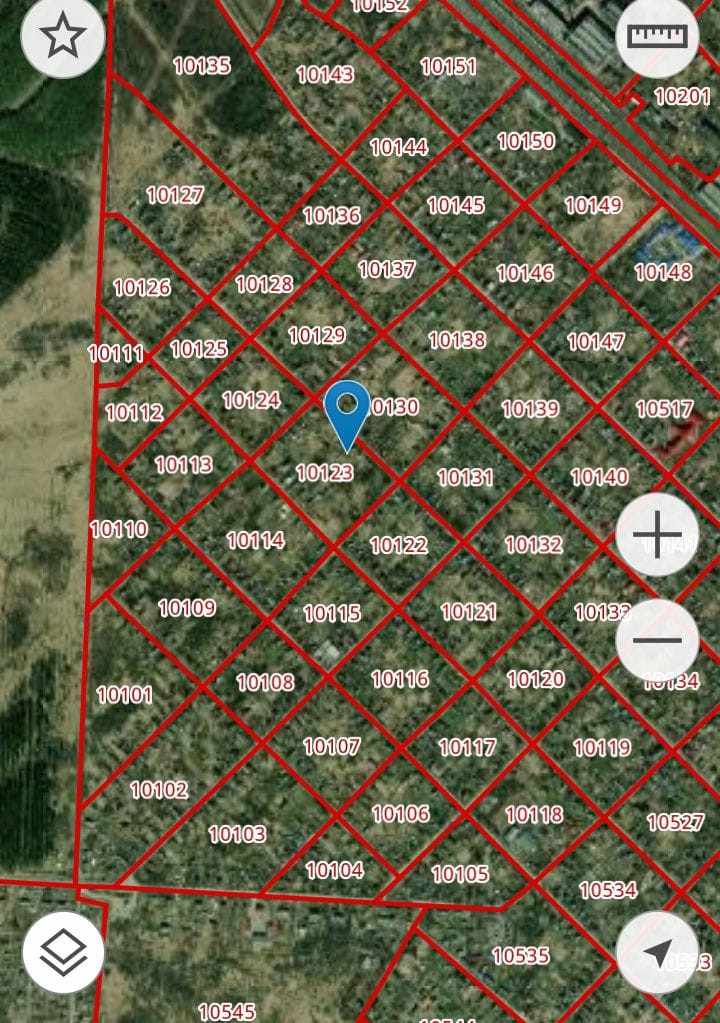The width and height of the screenshot is (720, 1023).
Task: Open favorites with the star button
Action: coord(62,37)
